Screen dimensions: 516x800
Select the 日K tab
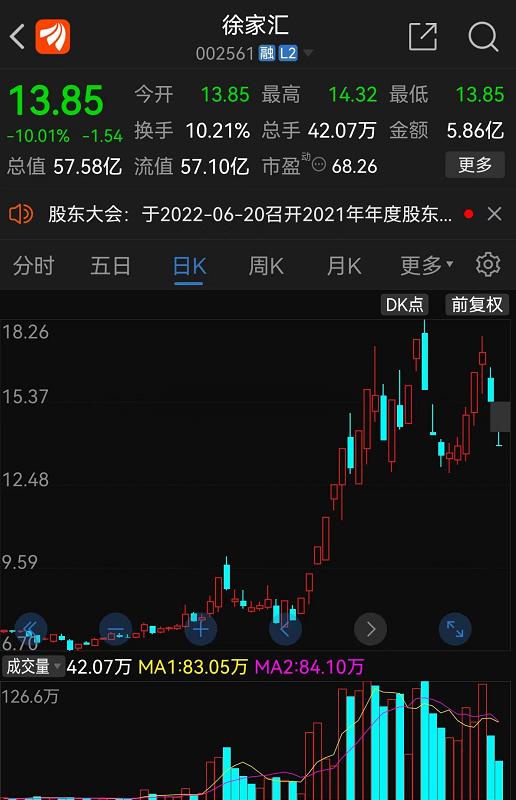point(189,266)
